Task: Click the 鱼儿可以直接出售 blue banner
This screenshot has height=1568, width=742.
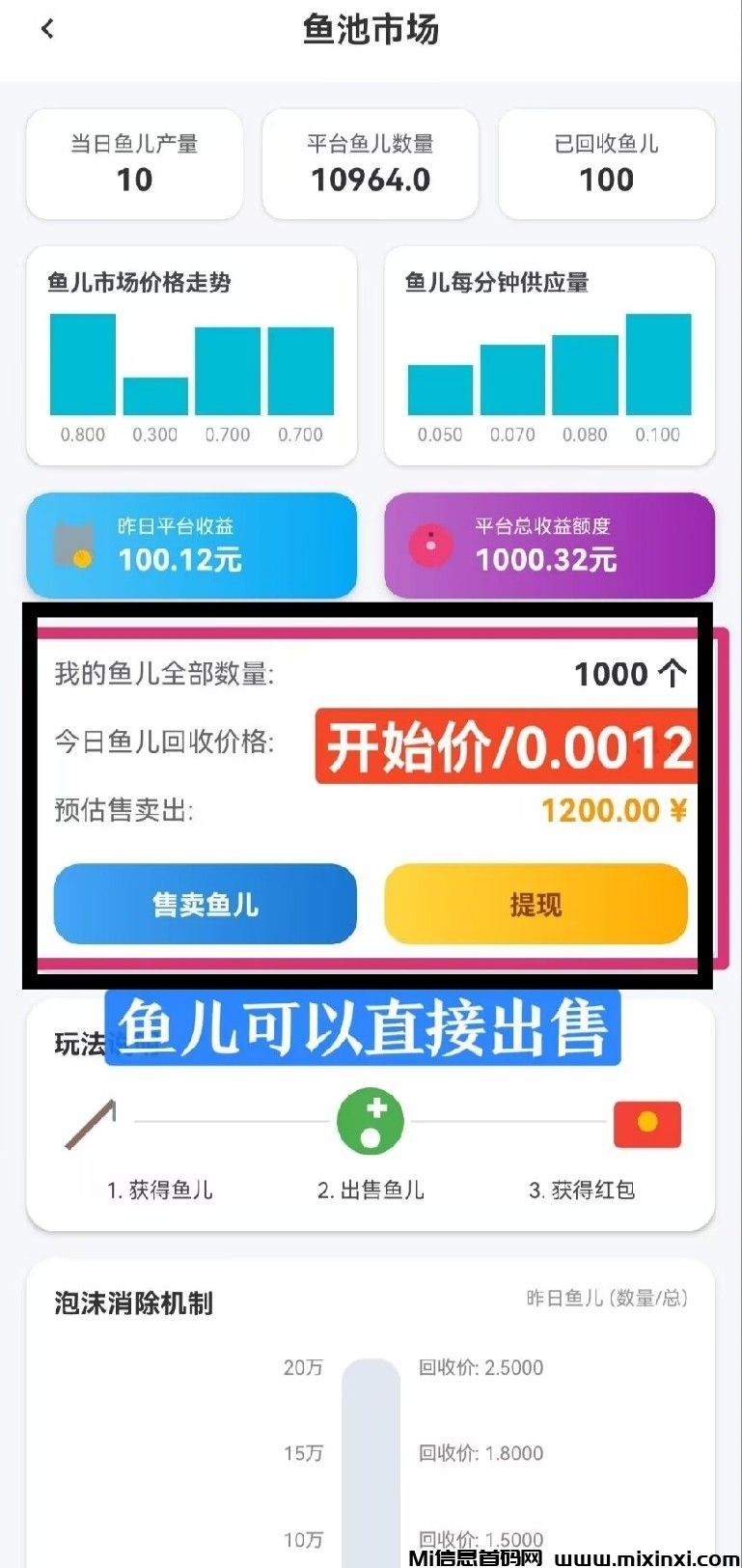Action: point(370,1029)
